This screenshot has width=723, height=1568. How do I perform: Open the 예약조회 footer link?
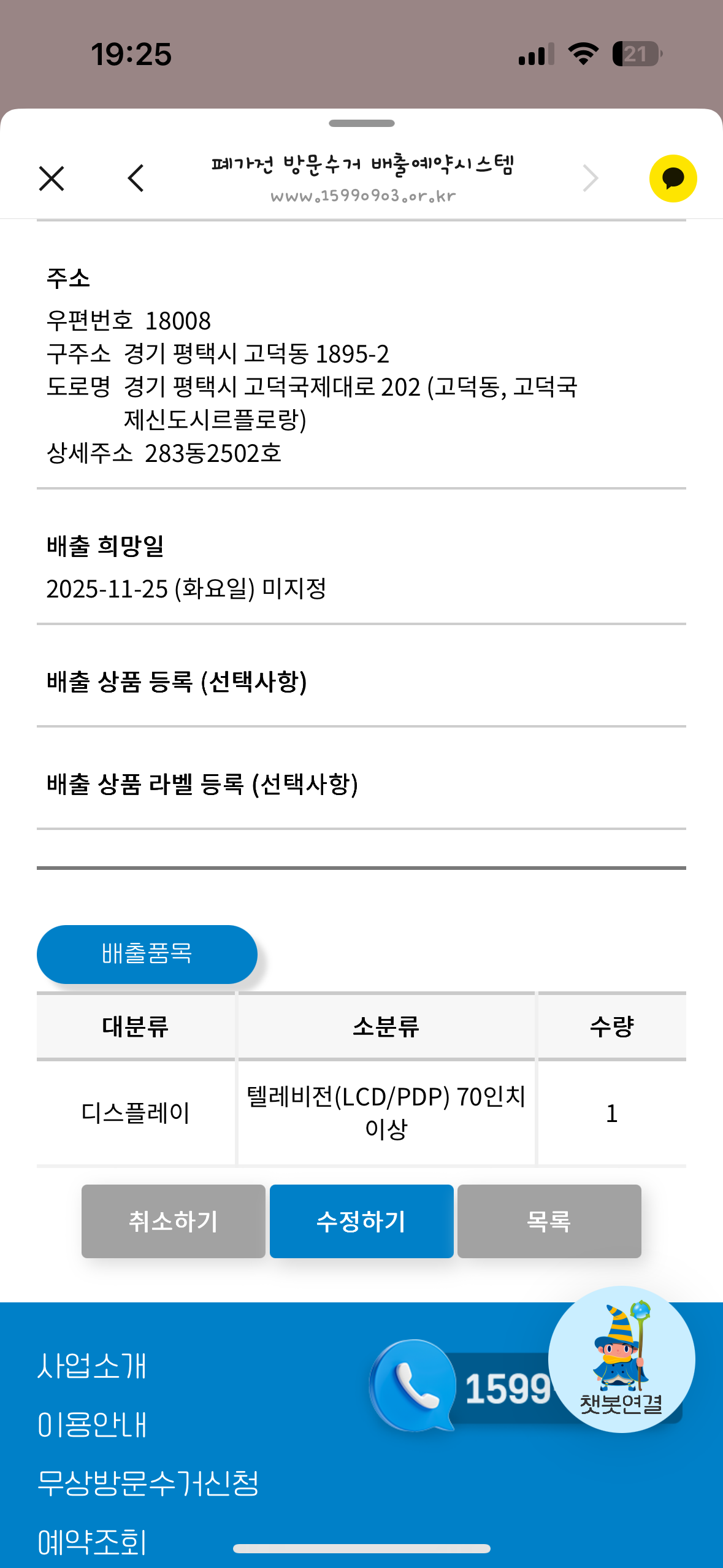click(x=92, y=1542)
